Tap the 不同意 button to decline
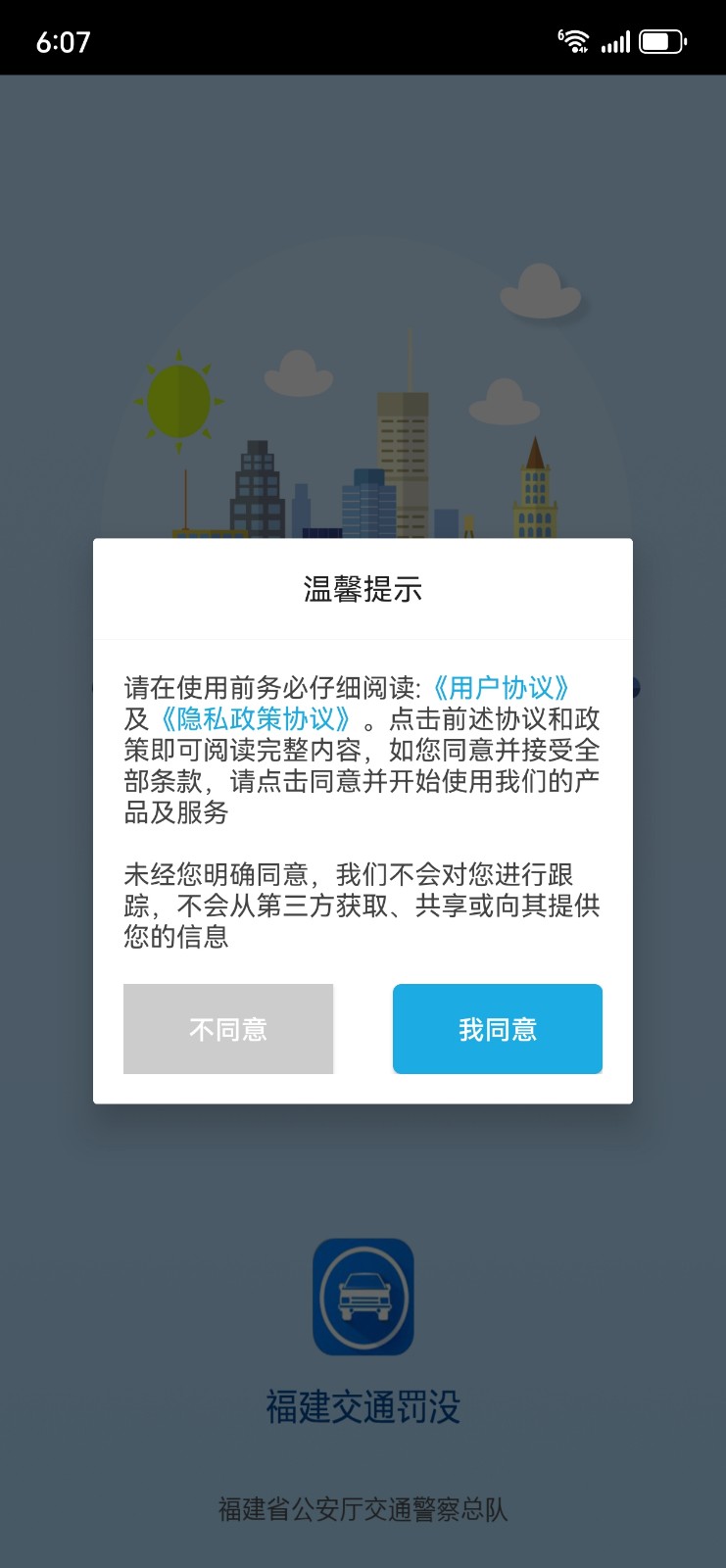Screen dimensions: 726x1568 click(x=228, y=1029)
